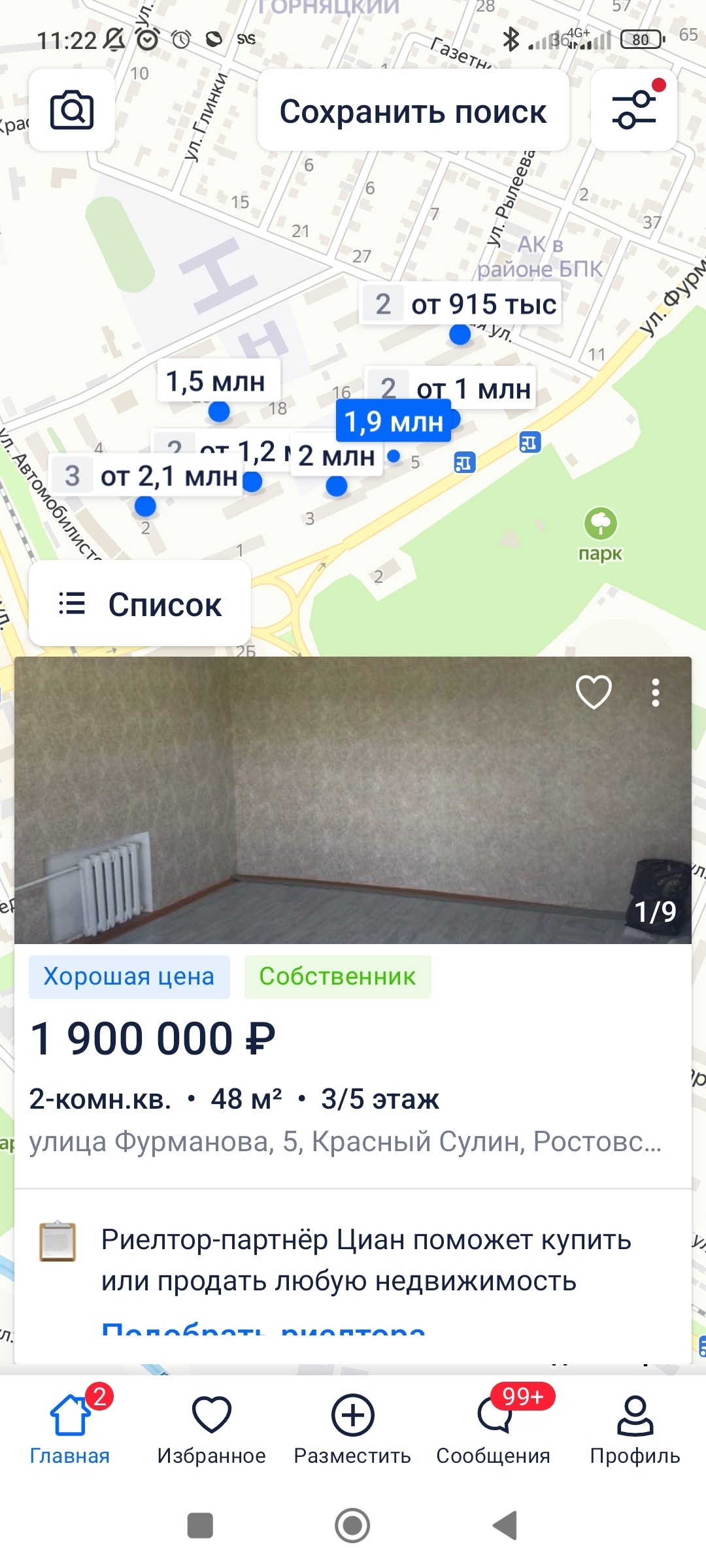Tap the system back button
Screen dimensions: 706x1568
(505, 1526)
